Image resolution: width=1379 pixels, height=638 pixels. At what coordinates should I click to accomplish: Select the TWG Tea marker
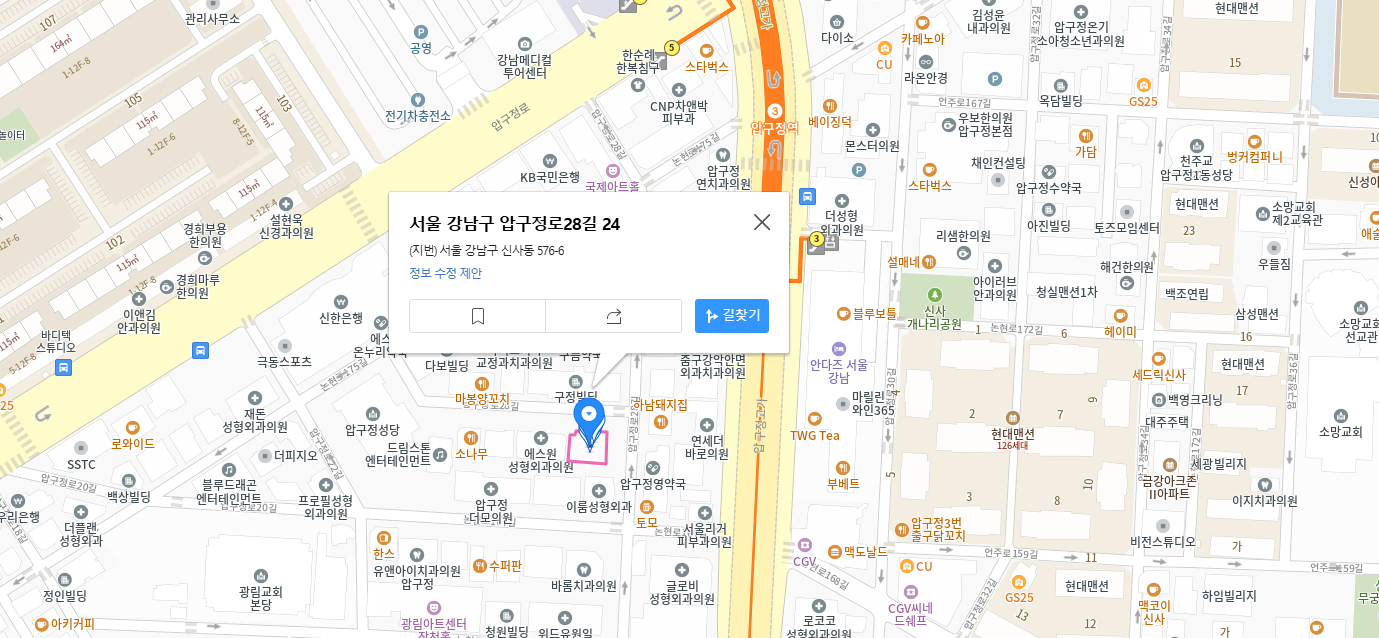(x=814, y=419)
